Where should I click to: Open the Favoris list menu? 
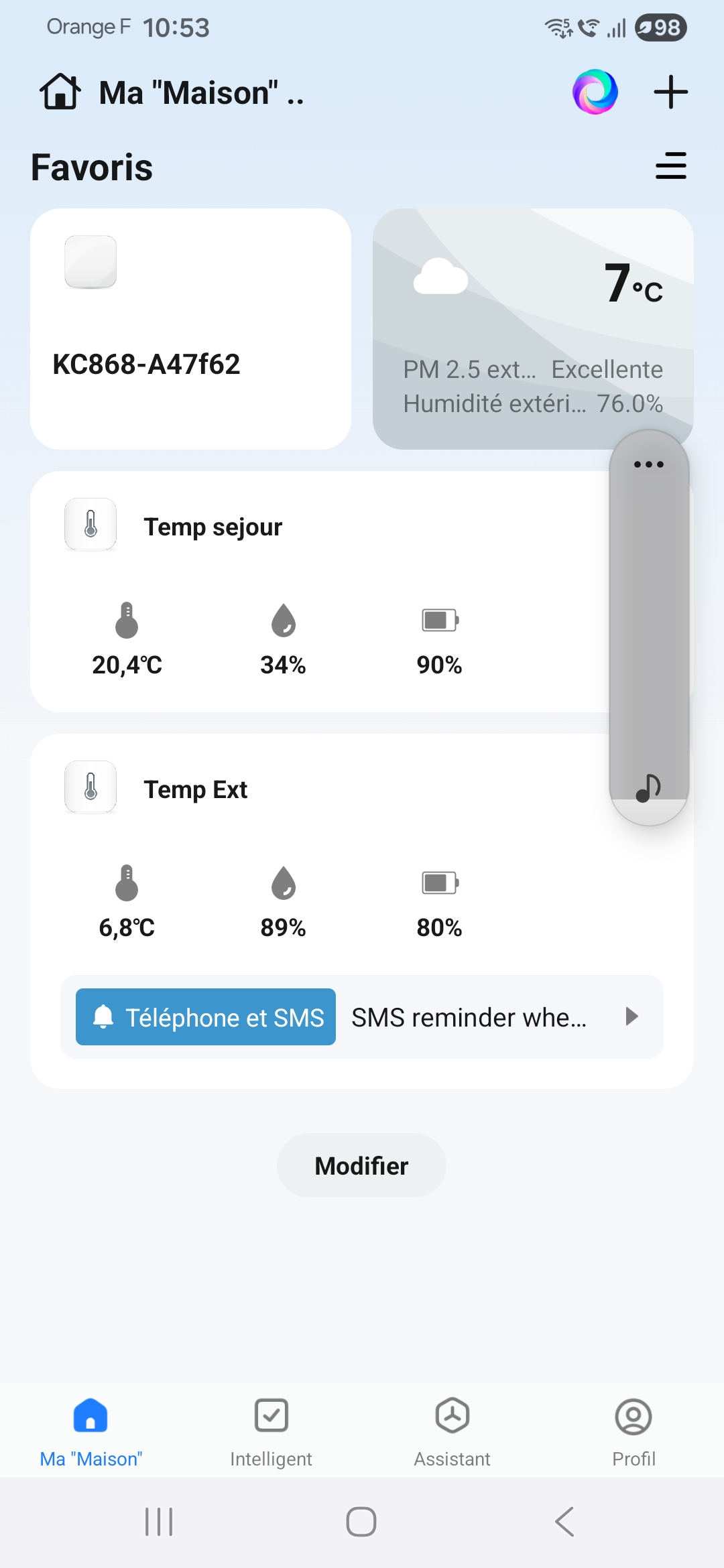[x=670, y=166]
